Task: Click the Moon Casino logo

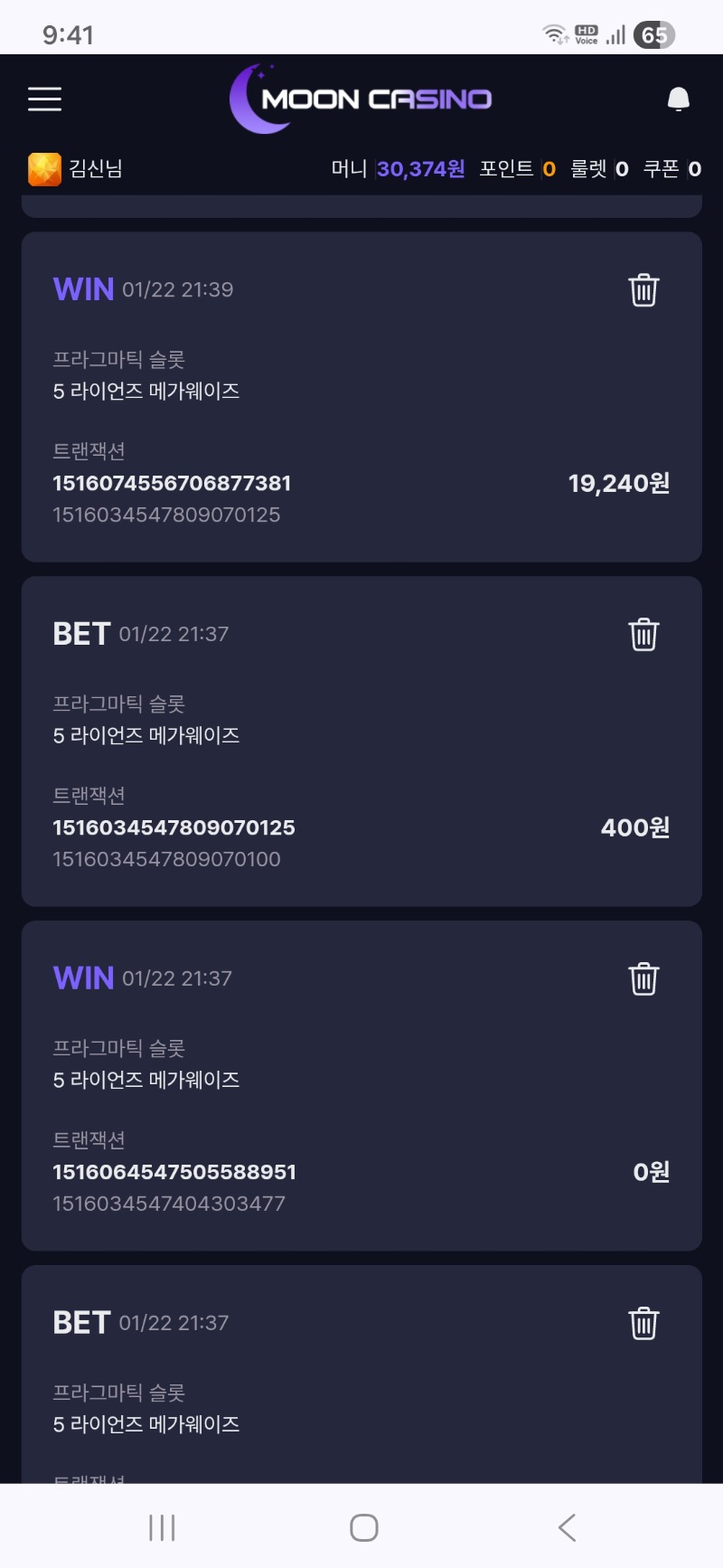Action: (361, 99)
